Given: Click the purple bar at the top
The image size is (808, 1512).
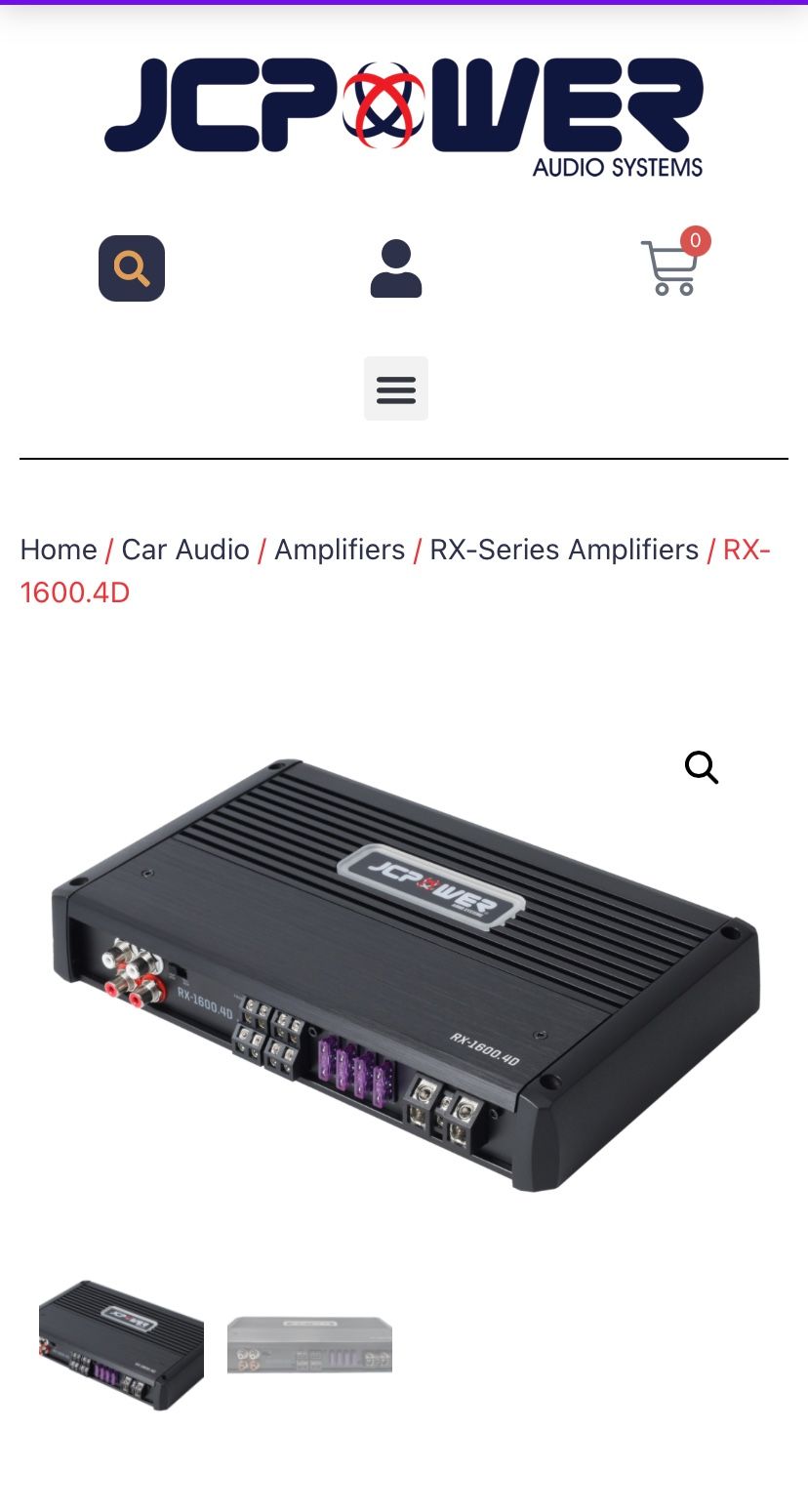Looking at the screenshot, I should (404, 3).
